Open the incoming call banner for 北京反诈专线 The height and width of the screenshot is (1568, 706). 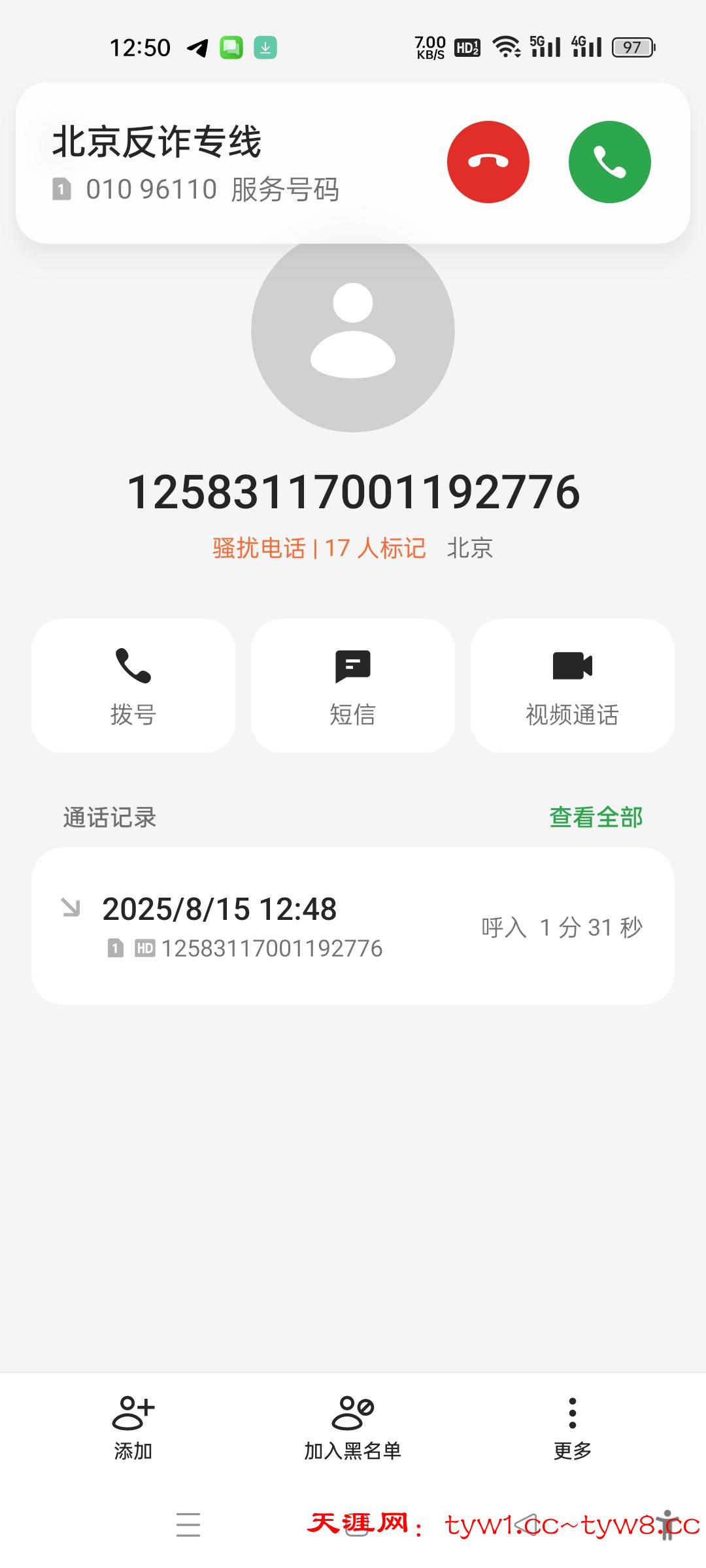[x=229, y=163]
